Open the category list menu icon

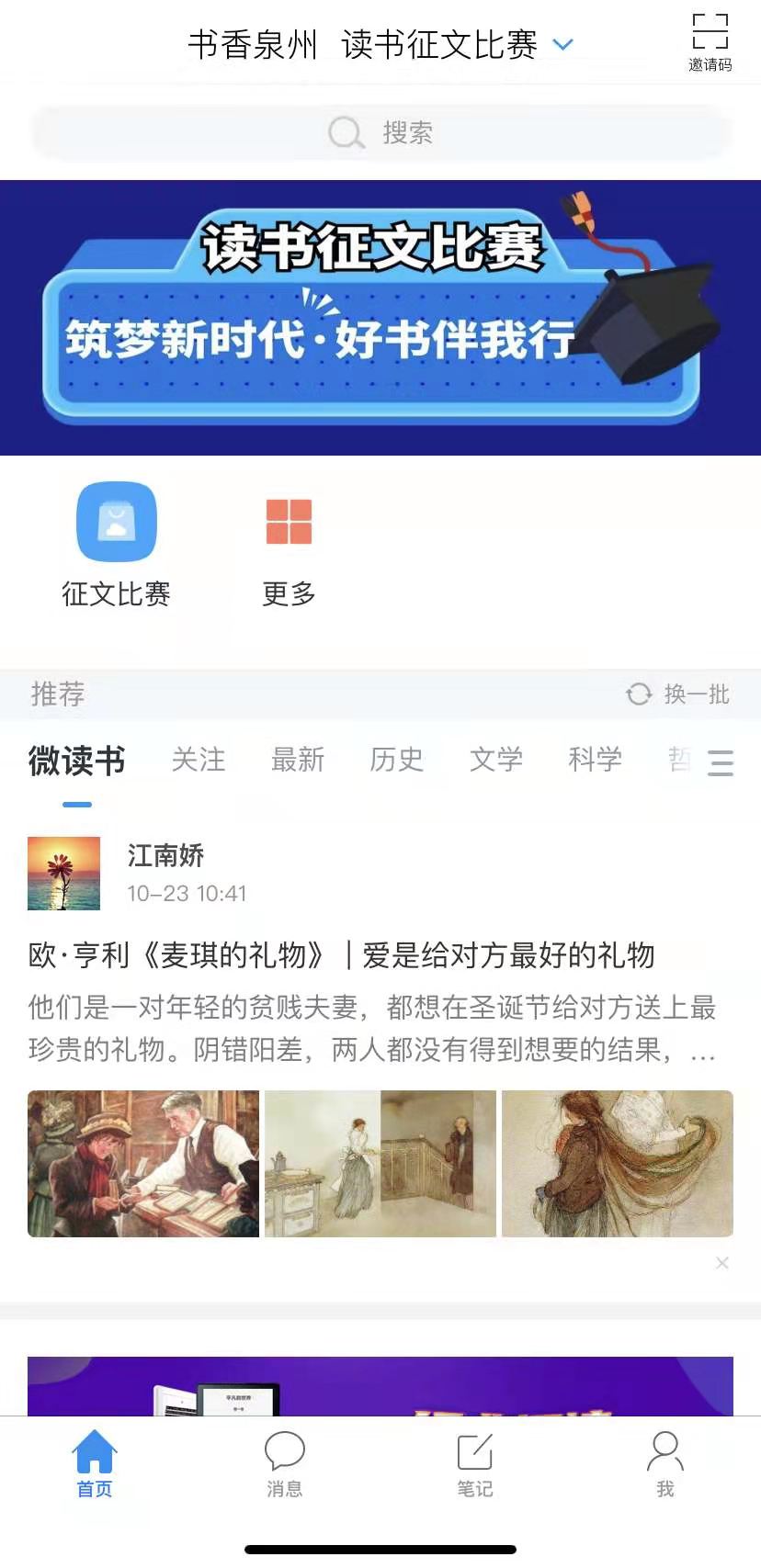(721, 762)
